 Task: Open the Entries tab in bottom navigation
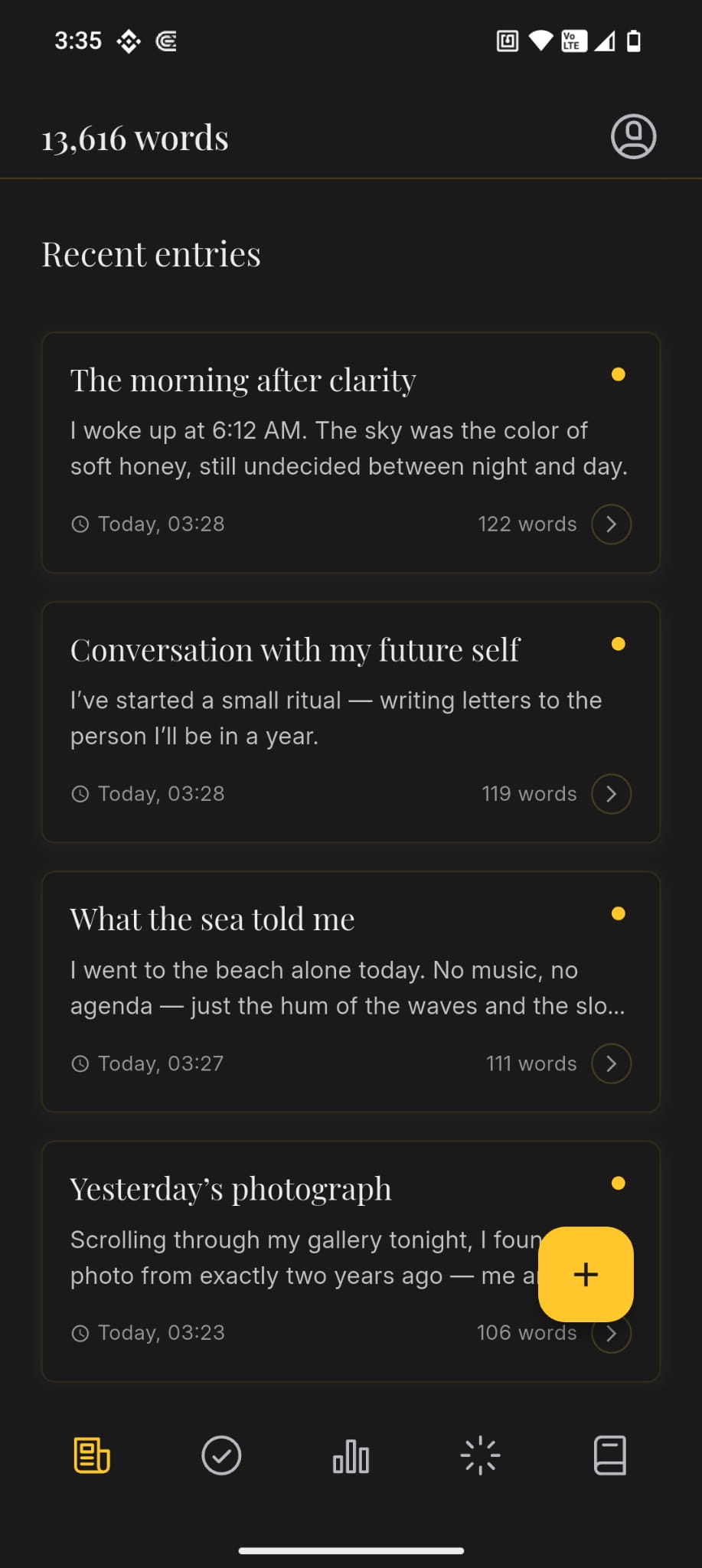(91, 1455)
